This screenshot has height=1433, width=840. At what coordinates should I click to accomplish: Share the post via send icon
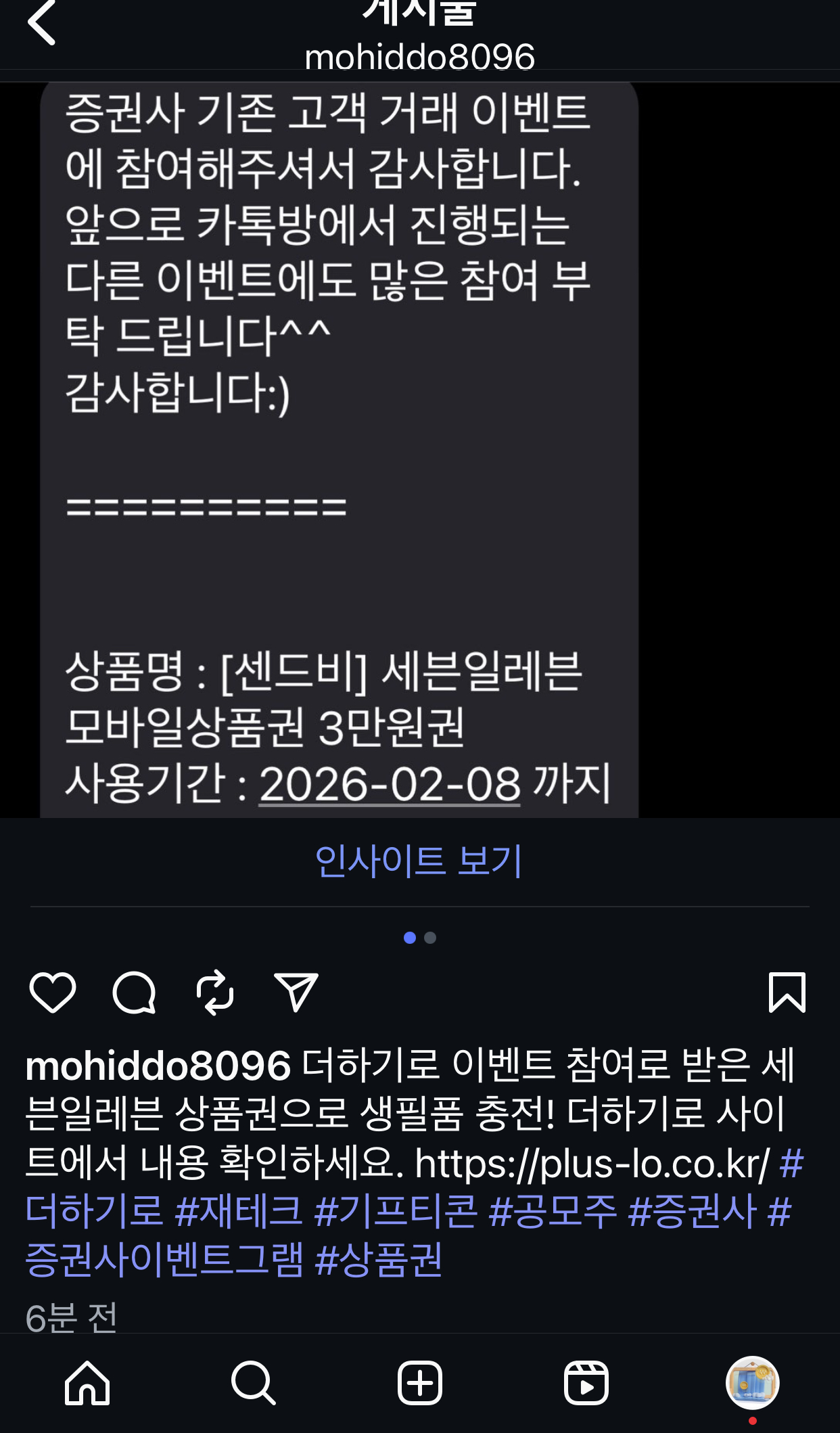pyautogui.click(x=296, y=993)
